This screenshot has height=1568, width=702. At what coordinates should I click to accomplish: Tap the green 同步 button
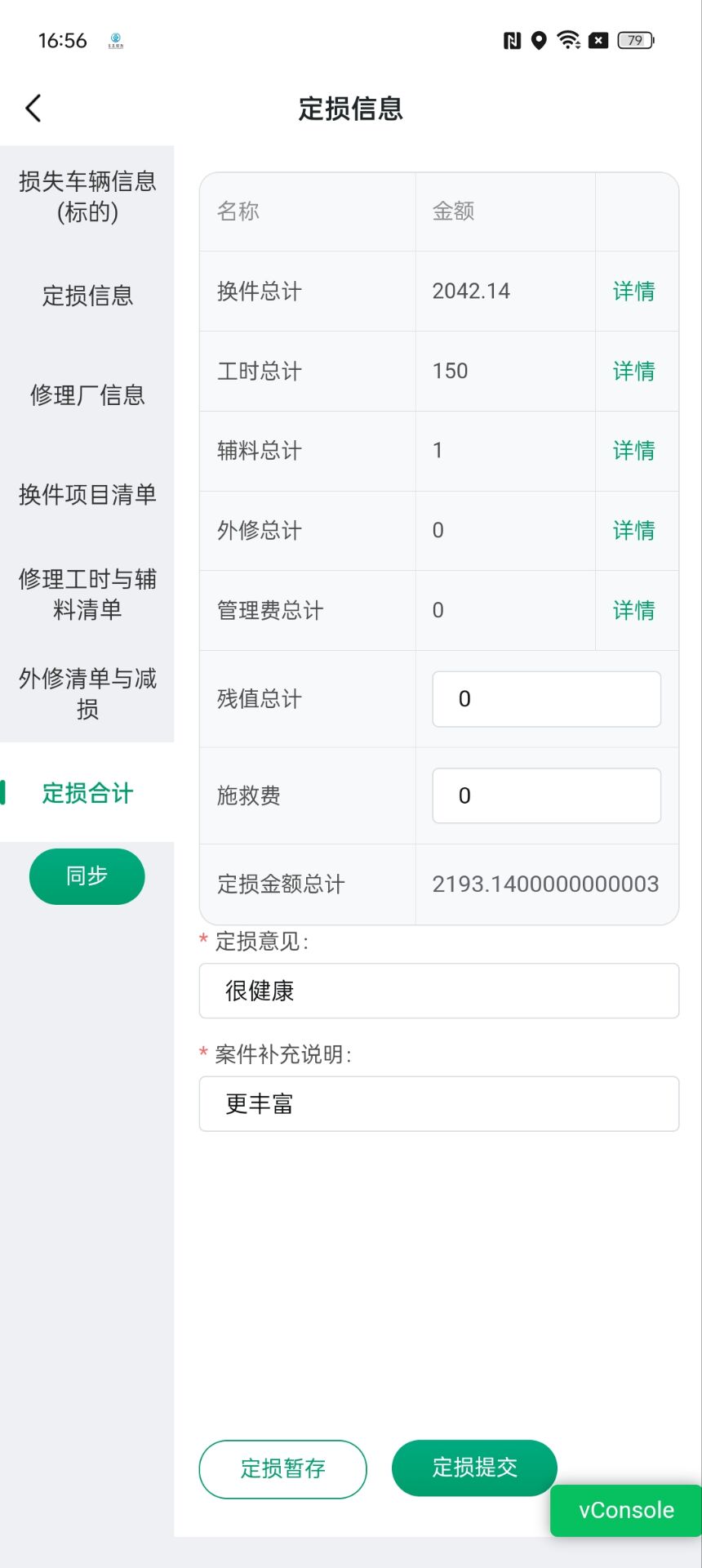tap(87, 876)
